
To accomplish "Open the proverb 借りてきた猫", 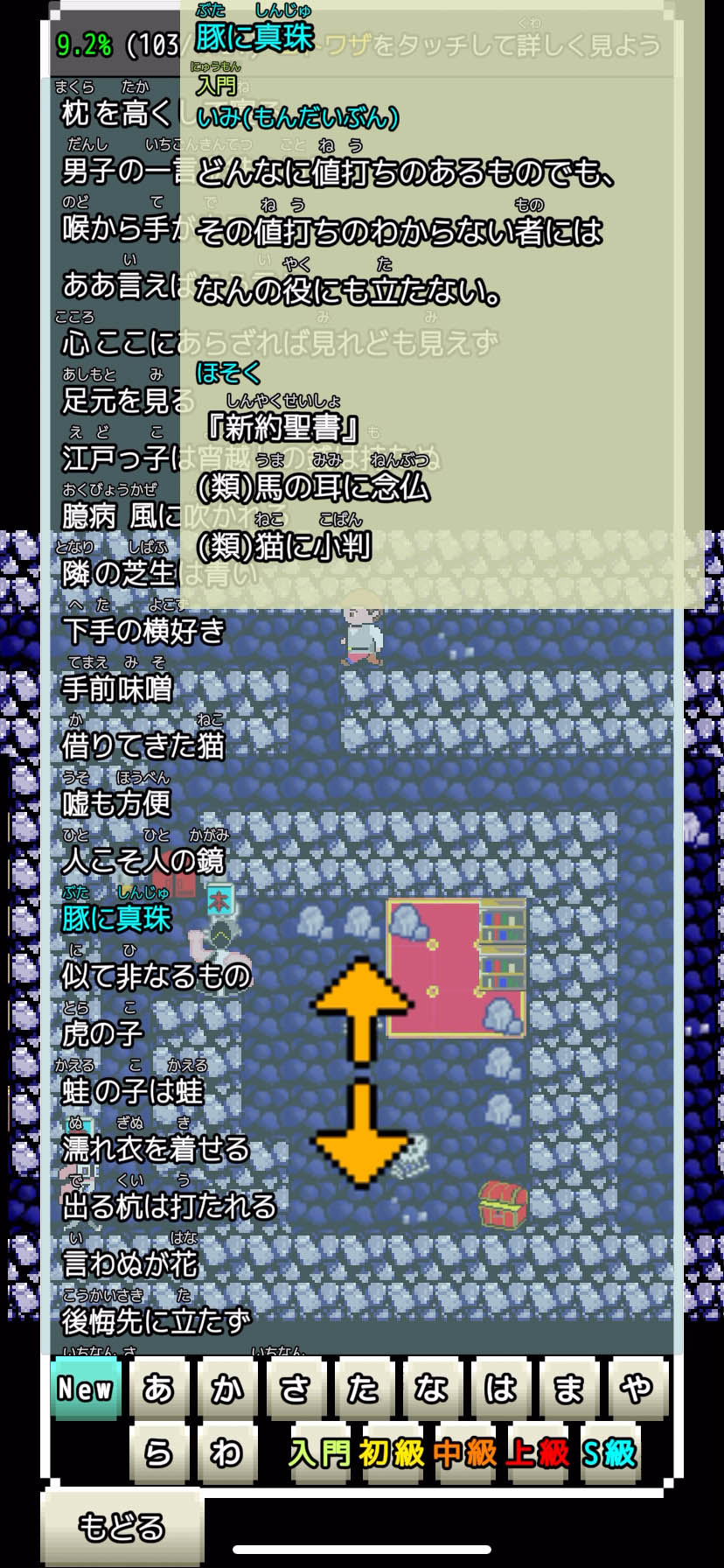I will tap(143, 745).
